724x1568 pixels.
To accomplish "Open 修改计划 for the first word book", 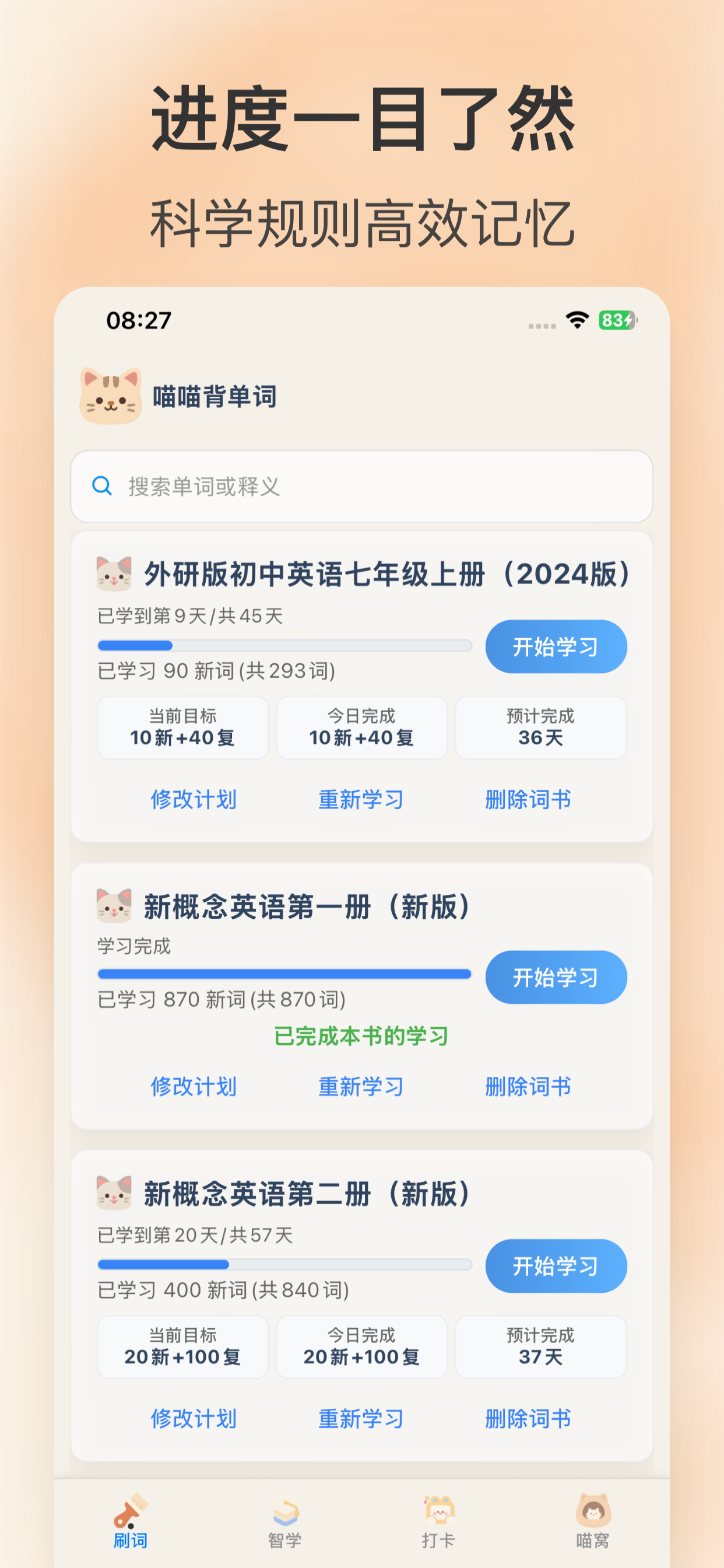I will [194, 800].
